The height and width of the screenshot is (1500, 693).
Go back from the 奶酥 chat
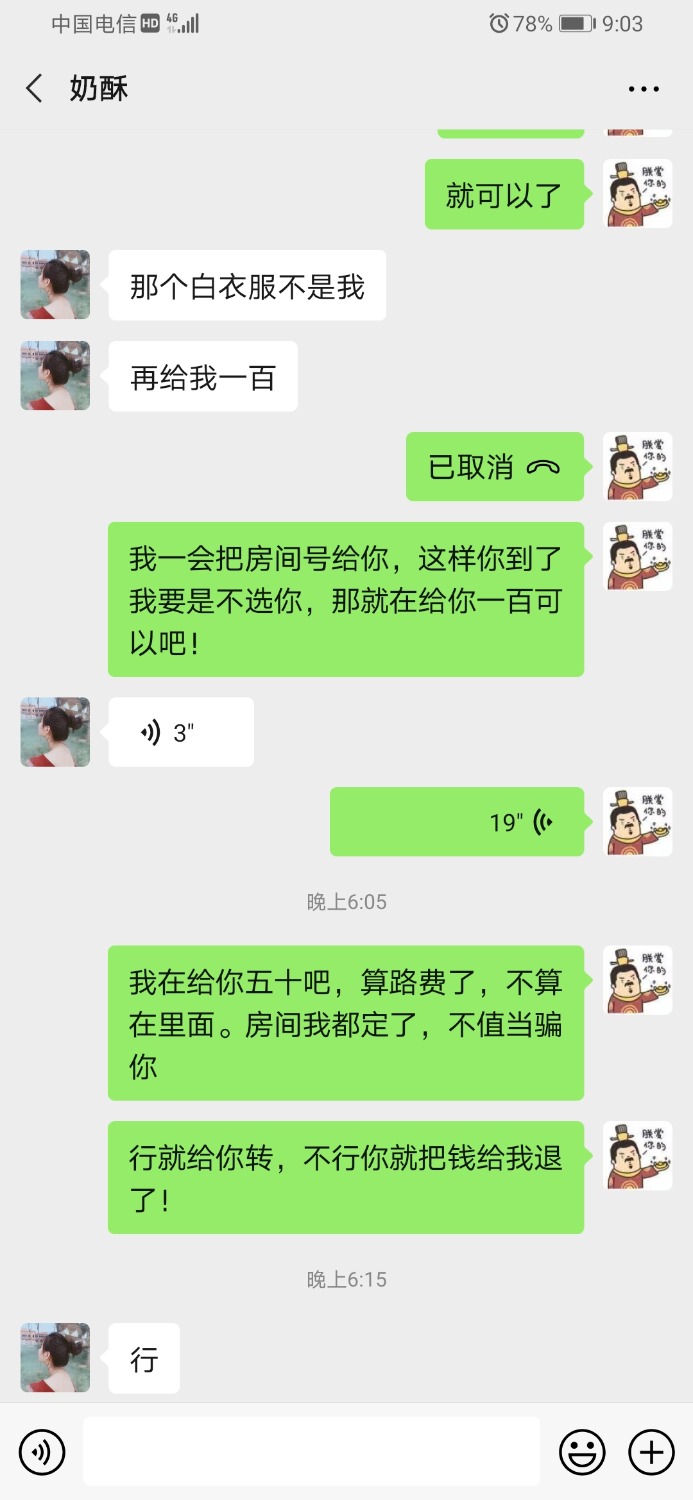[34, 88]
